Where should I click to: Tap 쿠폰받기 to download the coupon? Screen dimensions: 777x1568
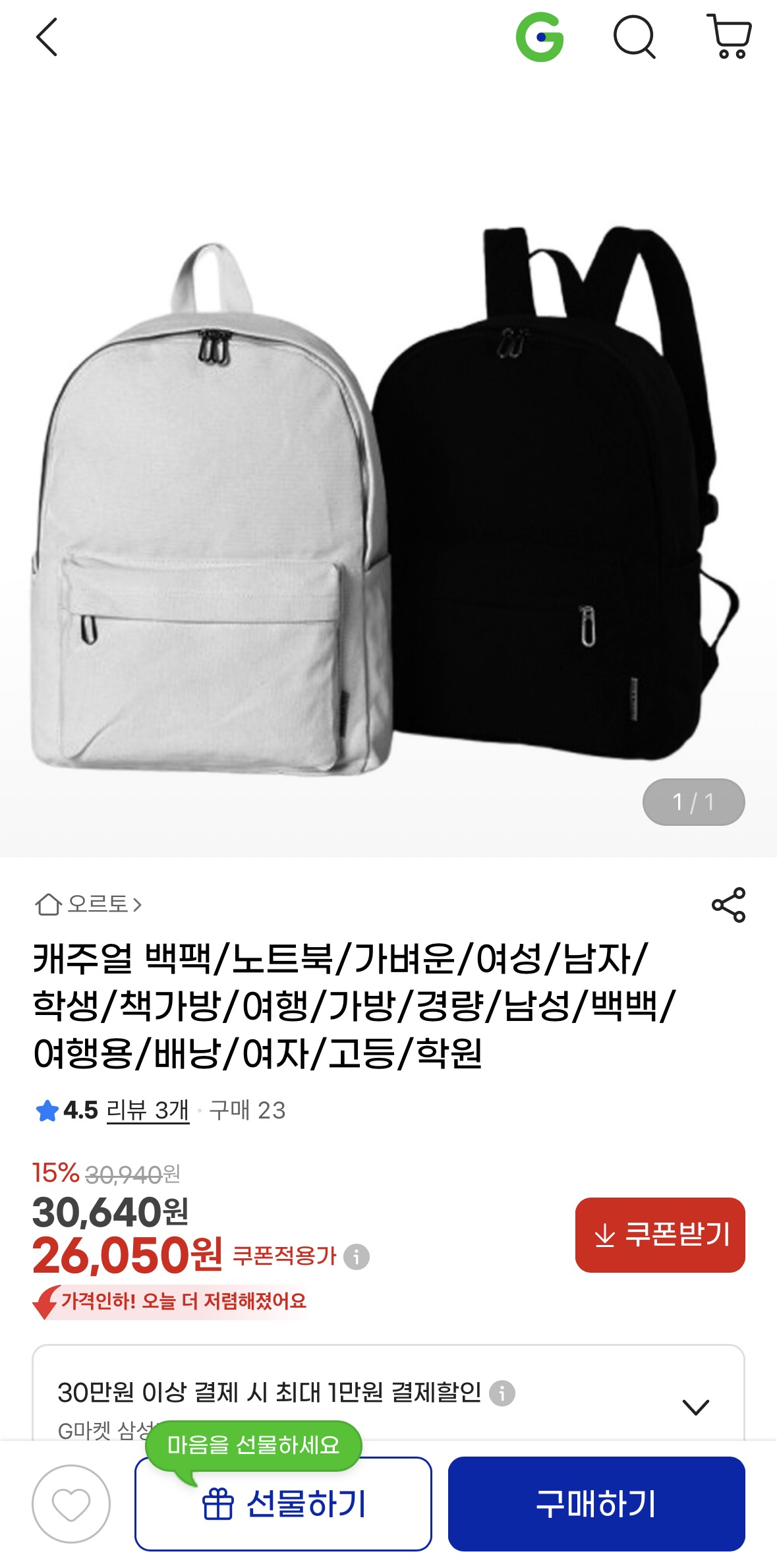(x=660, y=1234)
